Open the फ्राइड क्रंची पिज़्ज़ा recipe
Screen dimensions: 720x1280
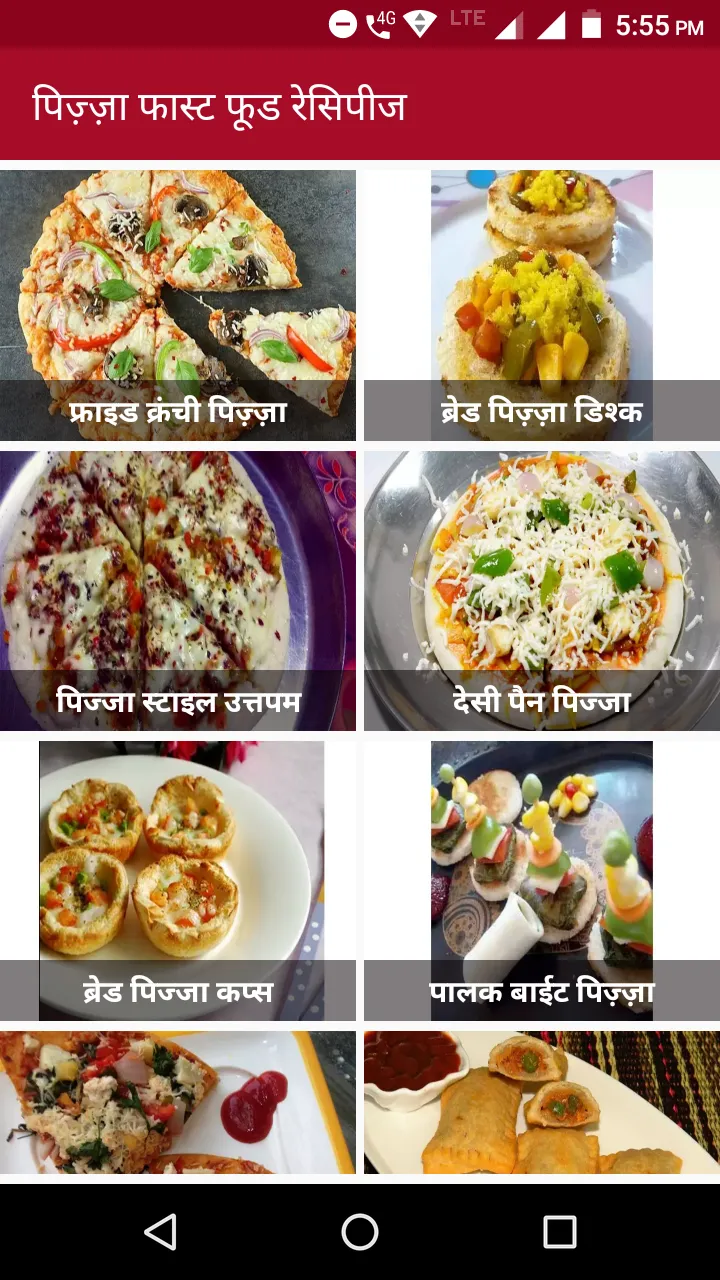[178, 305]
